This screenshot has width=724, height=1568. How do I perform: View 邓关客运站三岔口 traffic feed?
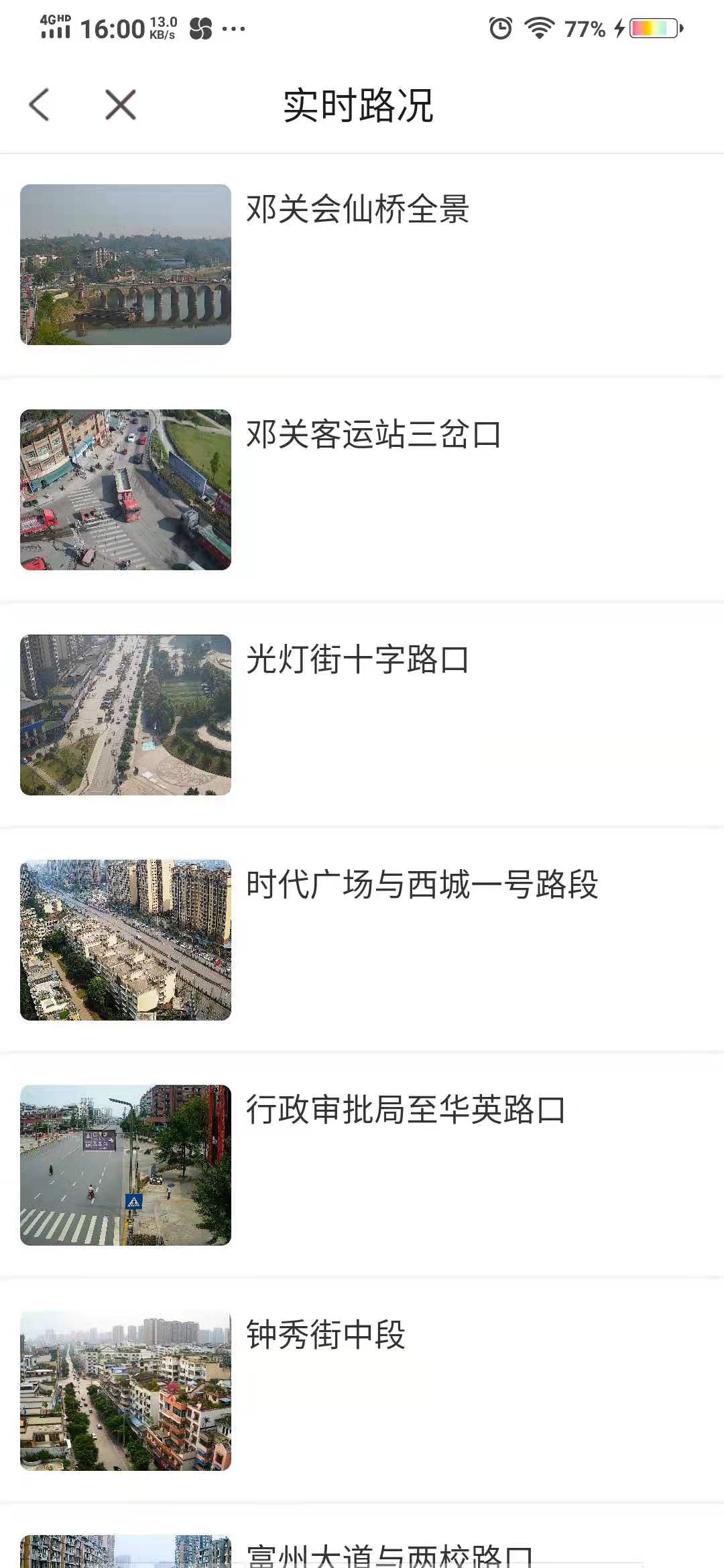373,434
